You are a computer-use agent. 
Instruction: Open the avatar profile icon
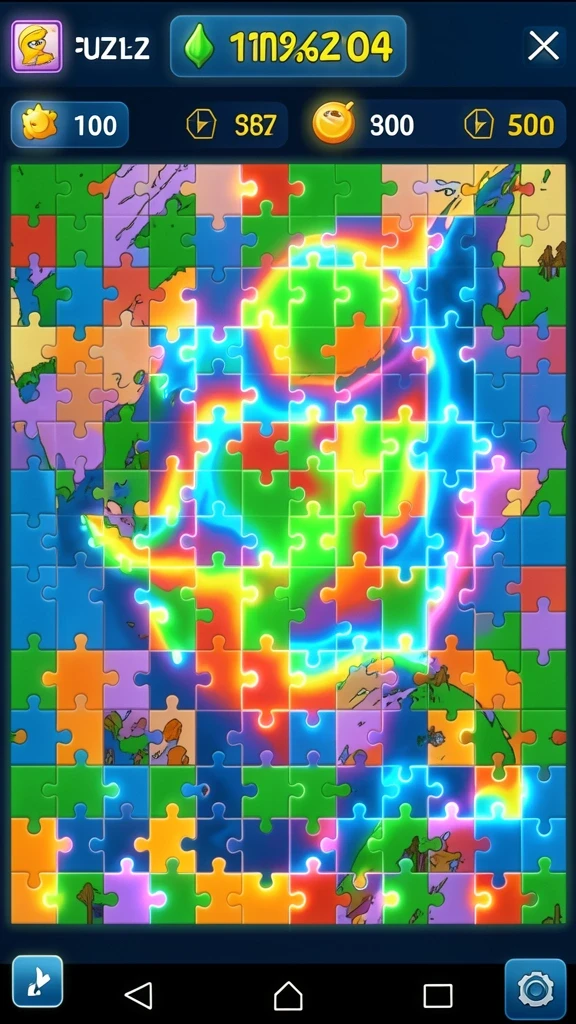[37, 46]
